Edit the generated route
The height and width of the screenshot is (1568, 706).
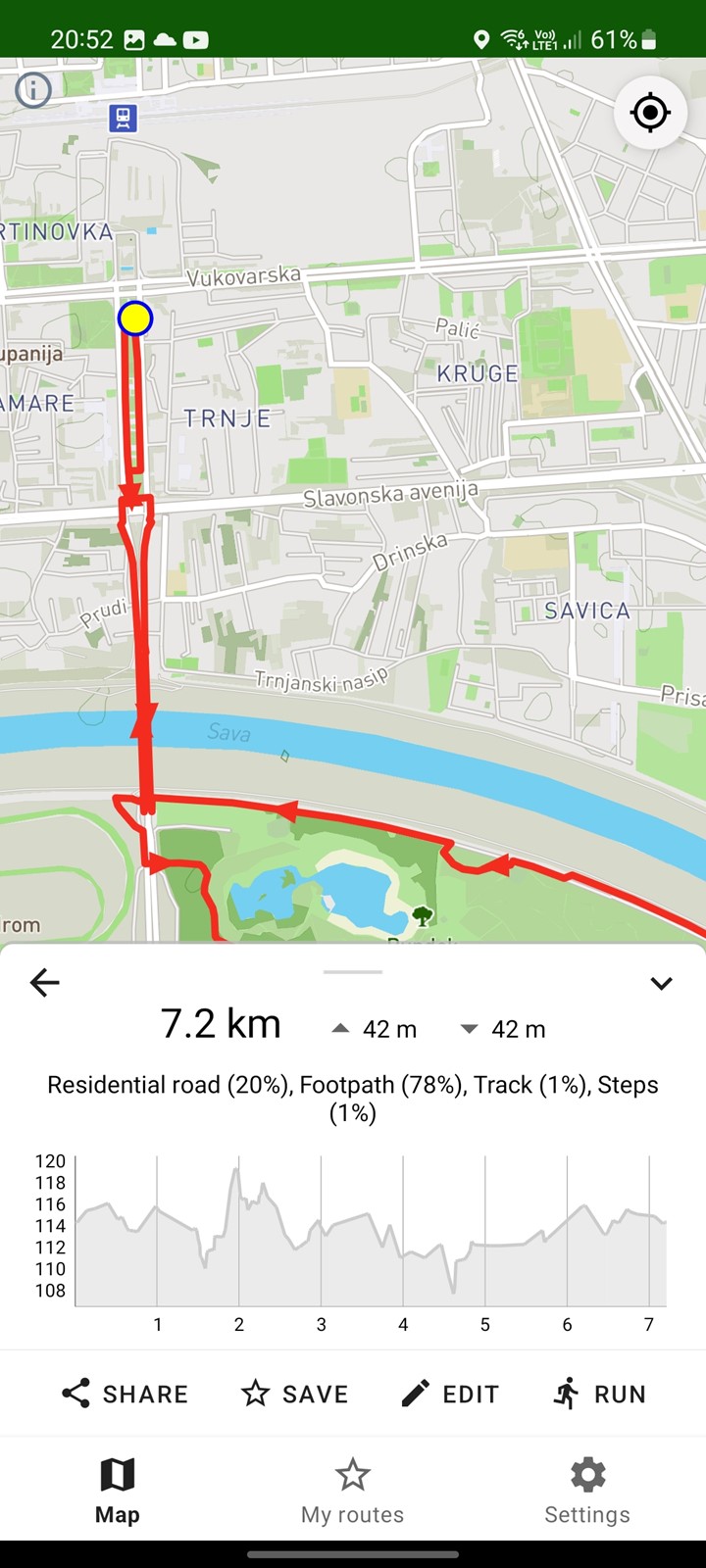click(451, 1394)
